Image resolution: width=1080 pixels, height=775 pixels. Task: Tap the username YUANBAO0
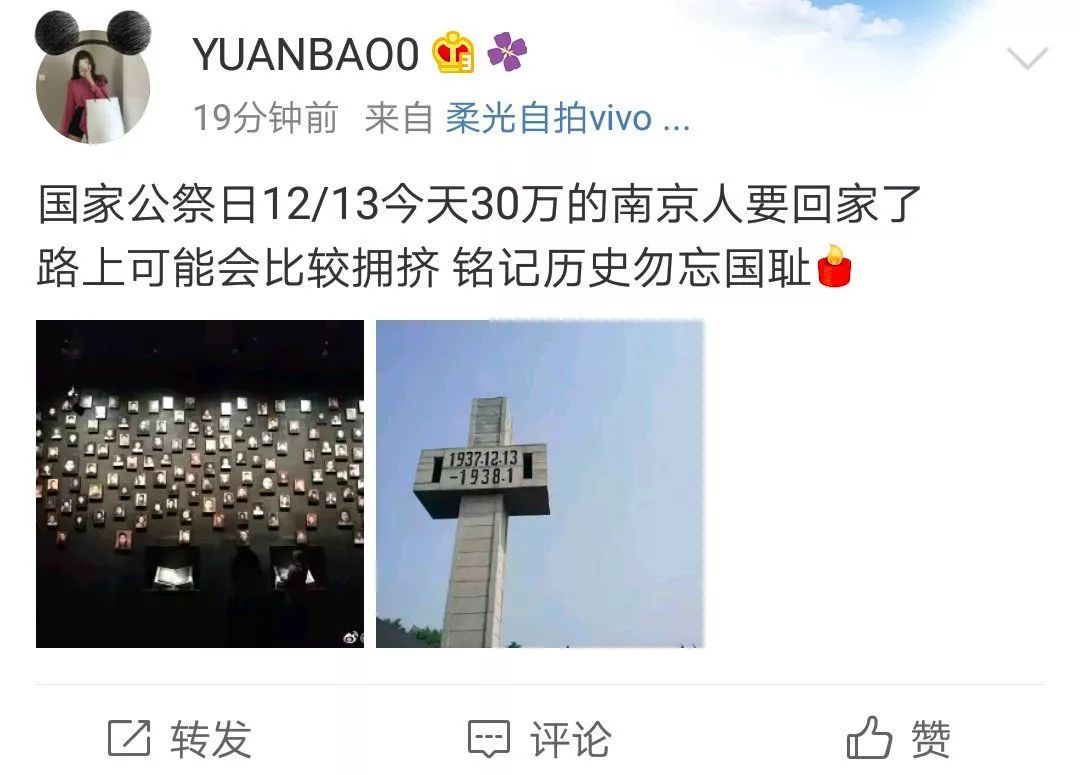pos(305,56)
